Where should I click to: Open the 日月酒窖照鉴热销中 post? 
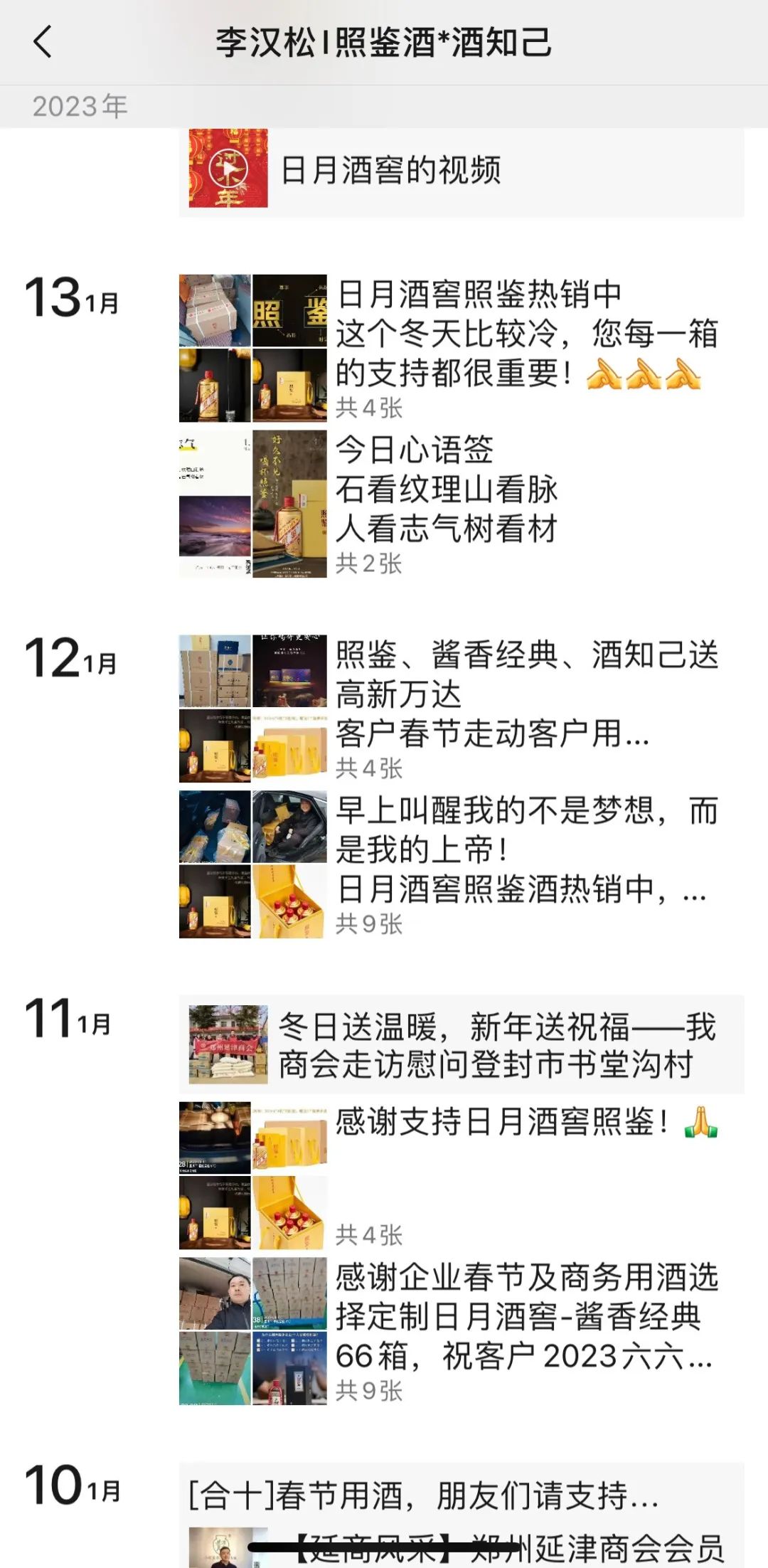[x=526, y=334]
